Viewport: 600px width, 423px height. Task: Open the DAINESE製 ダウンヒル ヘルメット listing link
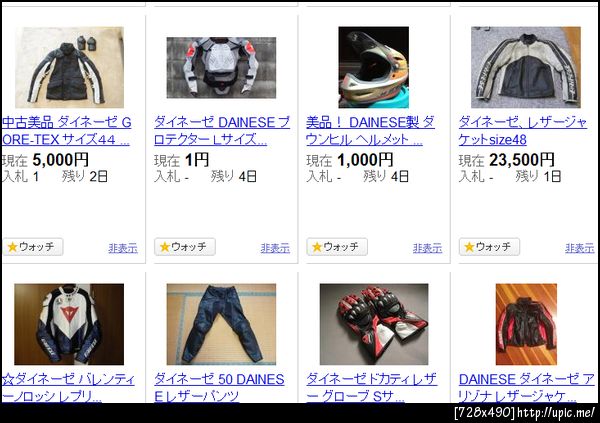pyautogui.click(x=370, y=131)
